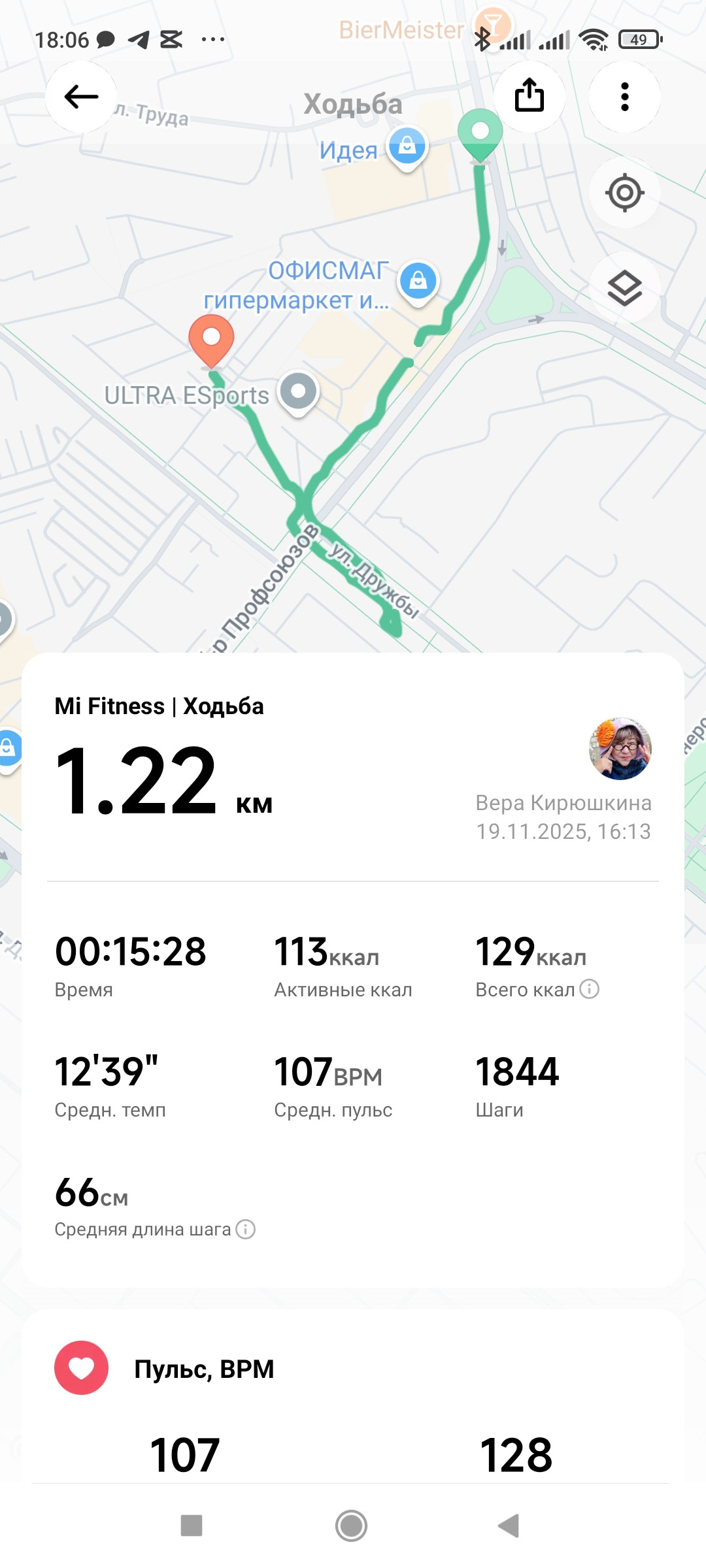Share this walking workout
Screen dimensions: 706x1568
coord(529,97)
